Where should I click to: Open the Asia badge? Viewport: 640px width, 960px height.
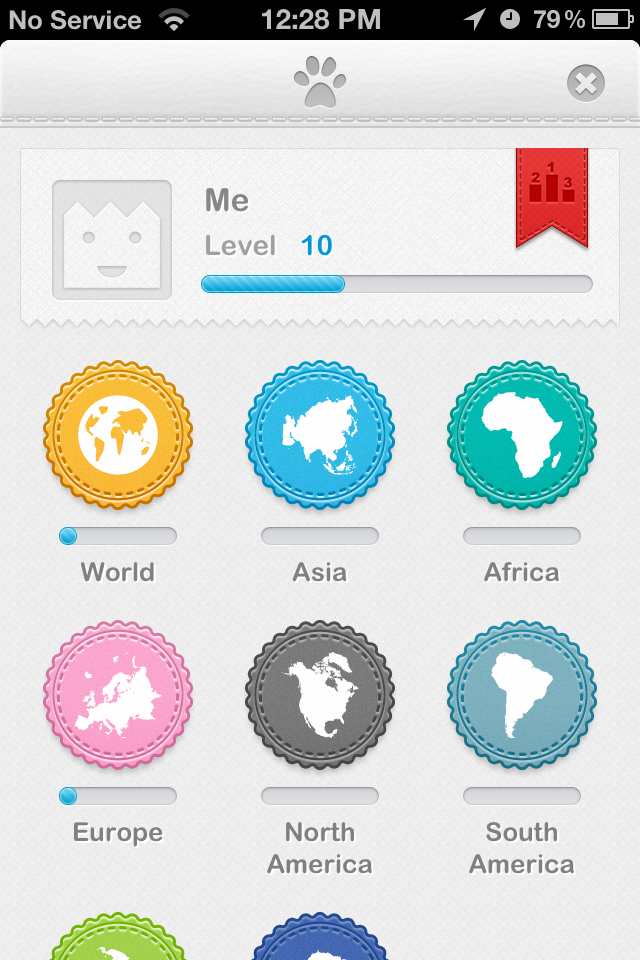(320, 435)
